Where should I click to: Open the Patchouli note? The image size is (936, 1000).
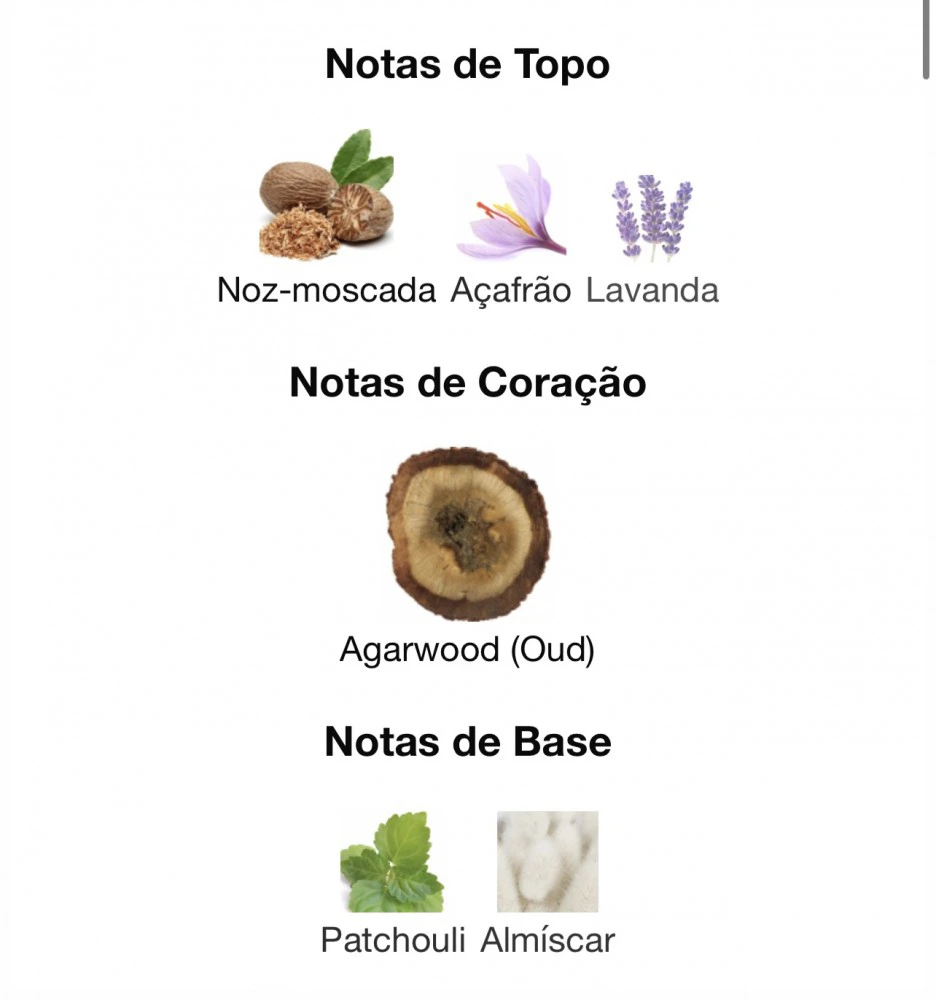click(x=392, y=863)
